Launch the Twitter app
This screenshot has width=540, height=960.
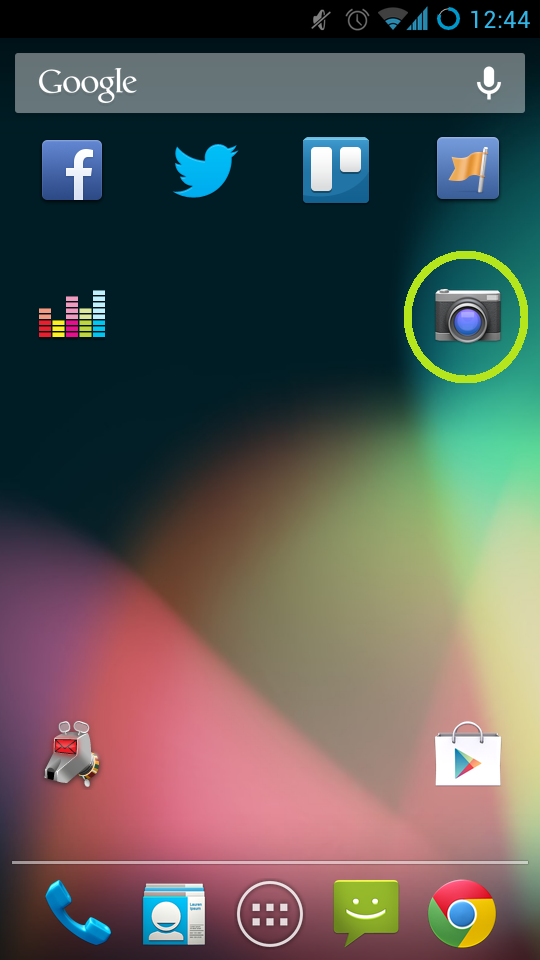click(x=205, y=170)
